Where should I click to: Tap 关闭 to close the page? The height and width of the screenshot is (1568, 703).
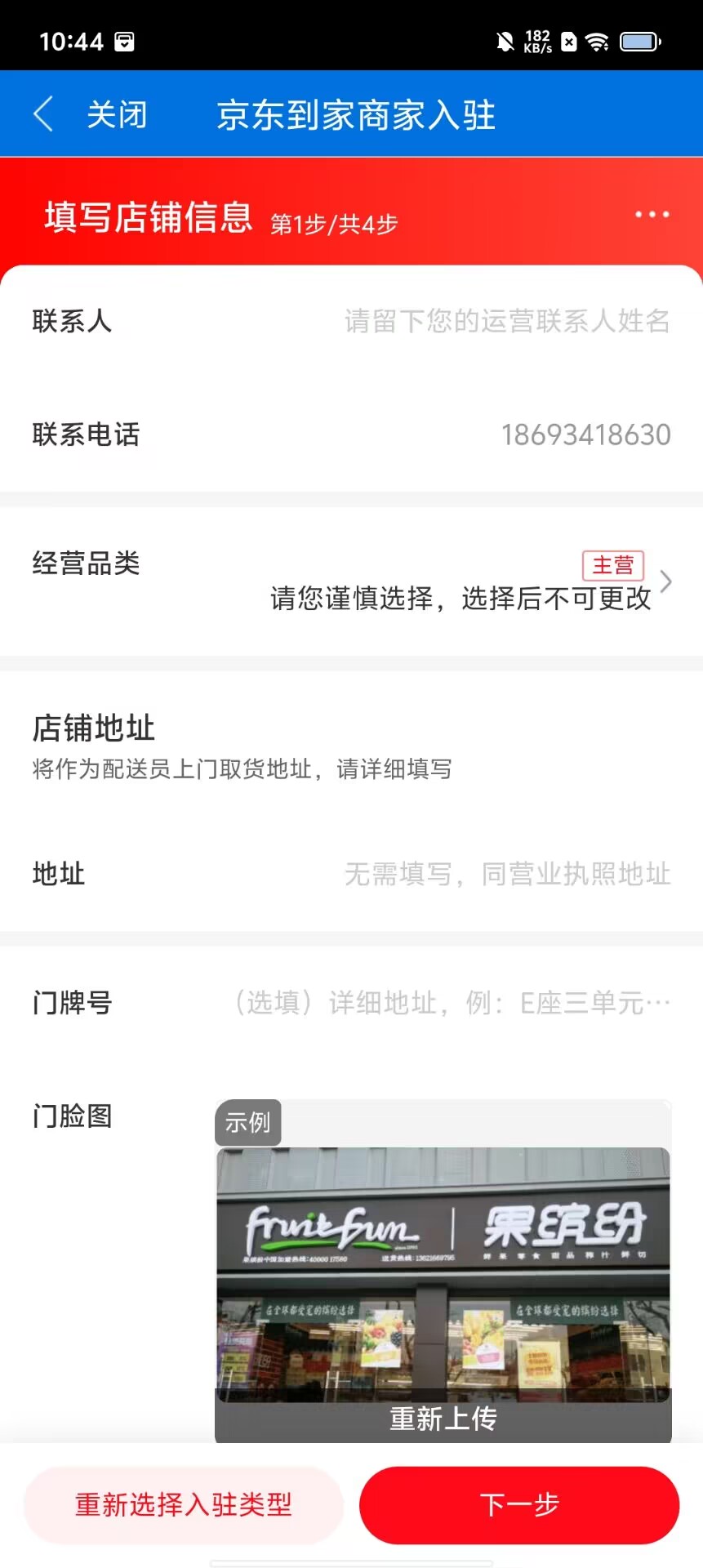[117, 114]
